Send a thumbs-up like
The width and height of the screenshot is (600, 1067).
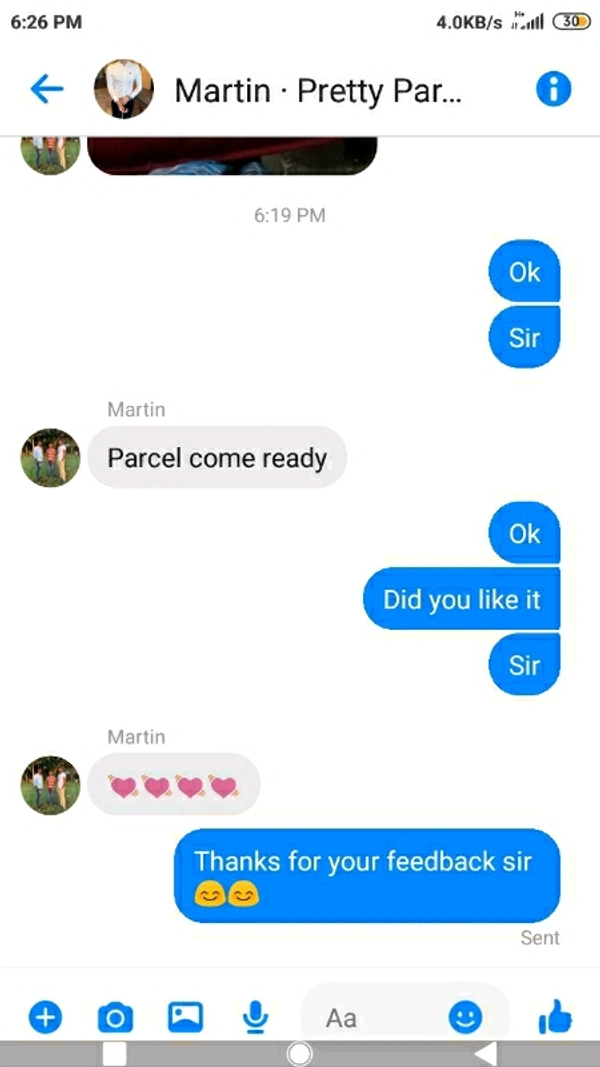click(x=555, y=1018)
